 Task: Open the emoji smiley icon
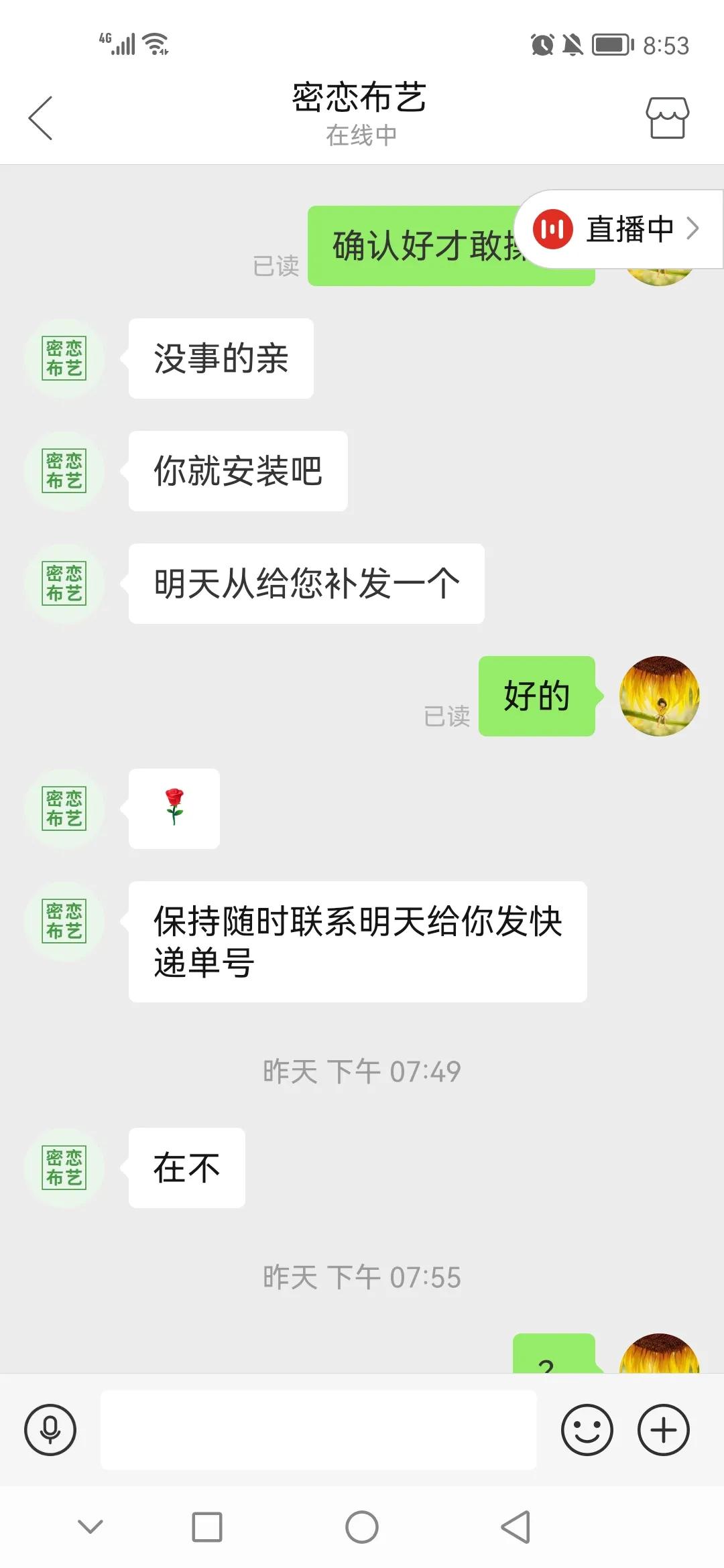pyautogui.click(x=587, y=1431)
